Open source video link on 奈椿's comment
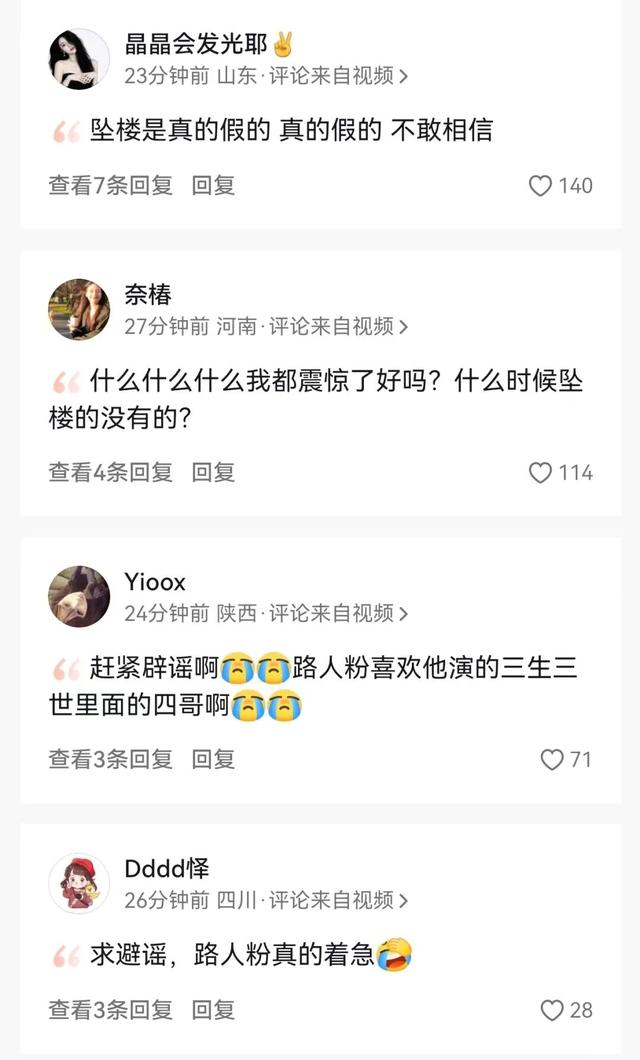Viewport: 640px width, 1060px height. tap(338, 326)
